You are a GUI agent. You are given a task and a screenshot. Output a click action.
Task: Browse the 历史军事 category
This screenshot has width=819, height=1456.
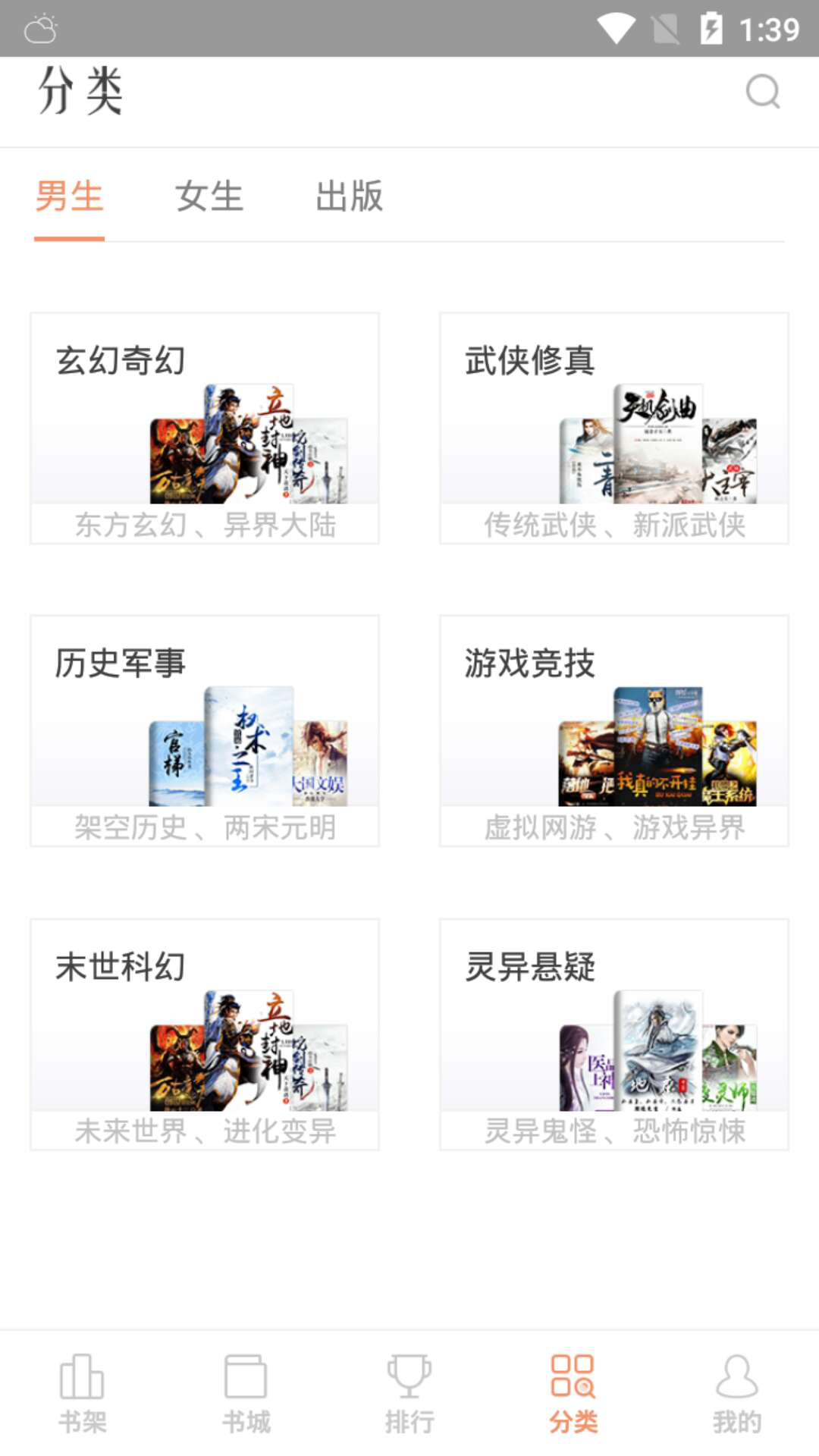point(205,731)
